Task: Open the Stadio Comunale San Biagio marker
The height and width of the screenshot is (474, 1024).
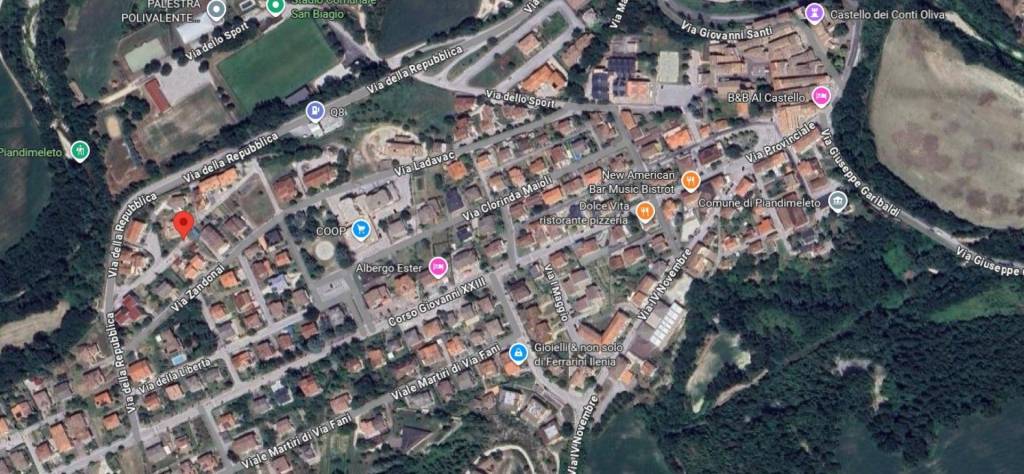Action: tap(276, 8)
